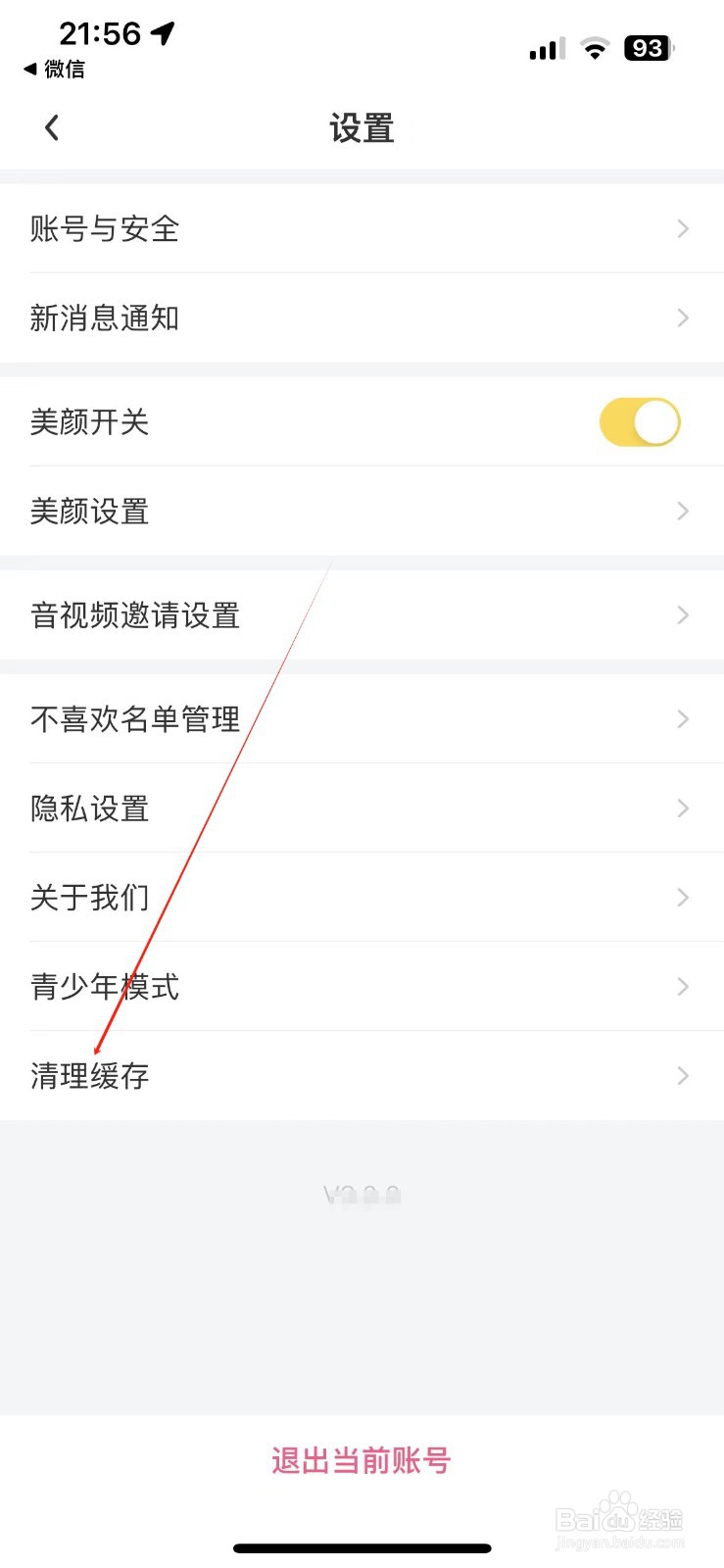Image resolution: width=724 pixels, height=1568 pixels.
Task: Select the 设置 title bar
Action: (362, 128)
